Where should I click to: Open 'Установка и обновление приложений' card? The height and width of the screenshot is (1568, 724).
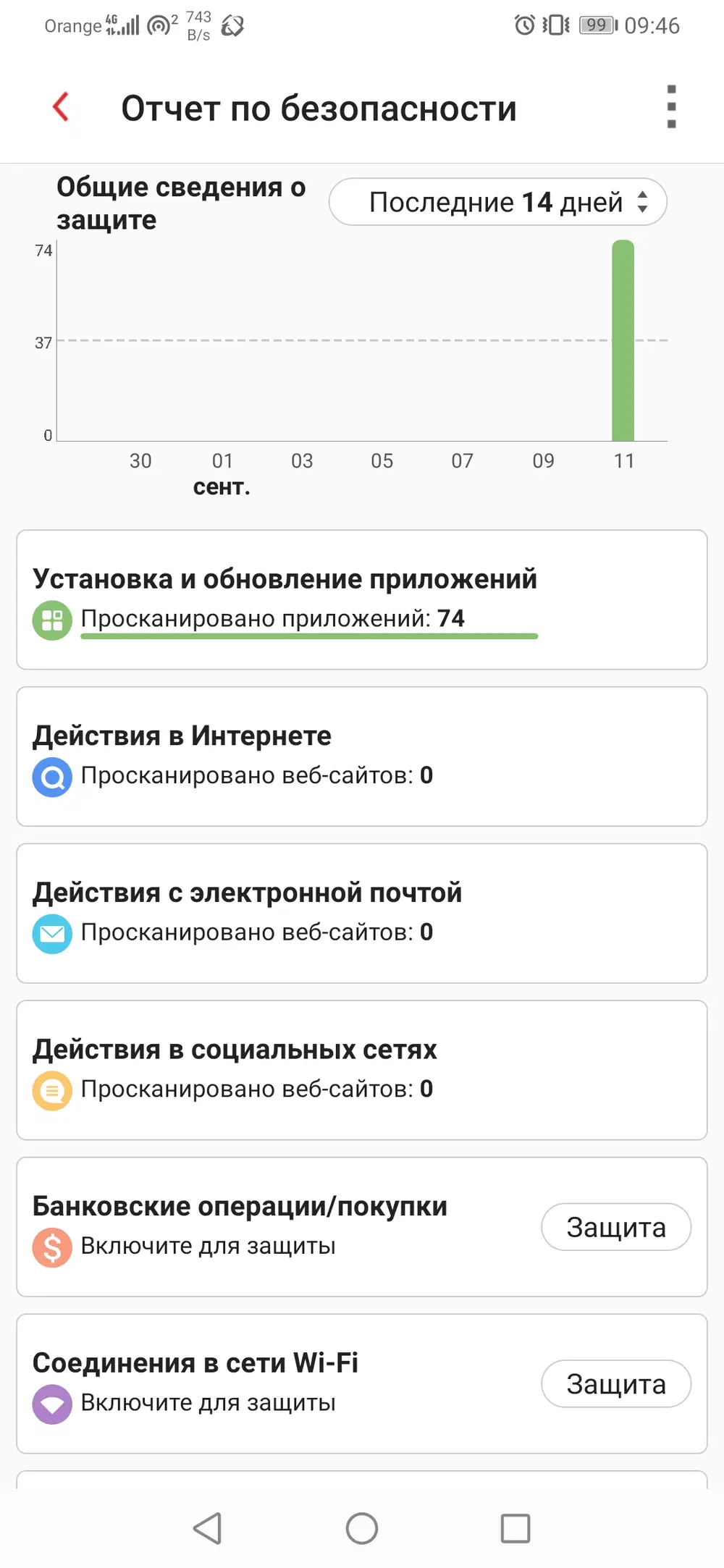[361, 599]
